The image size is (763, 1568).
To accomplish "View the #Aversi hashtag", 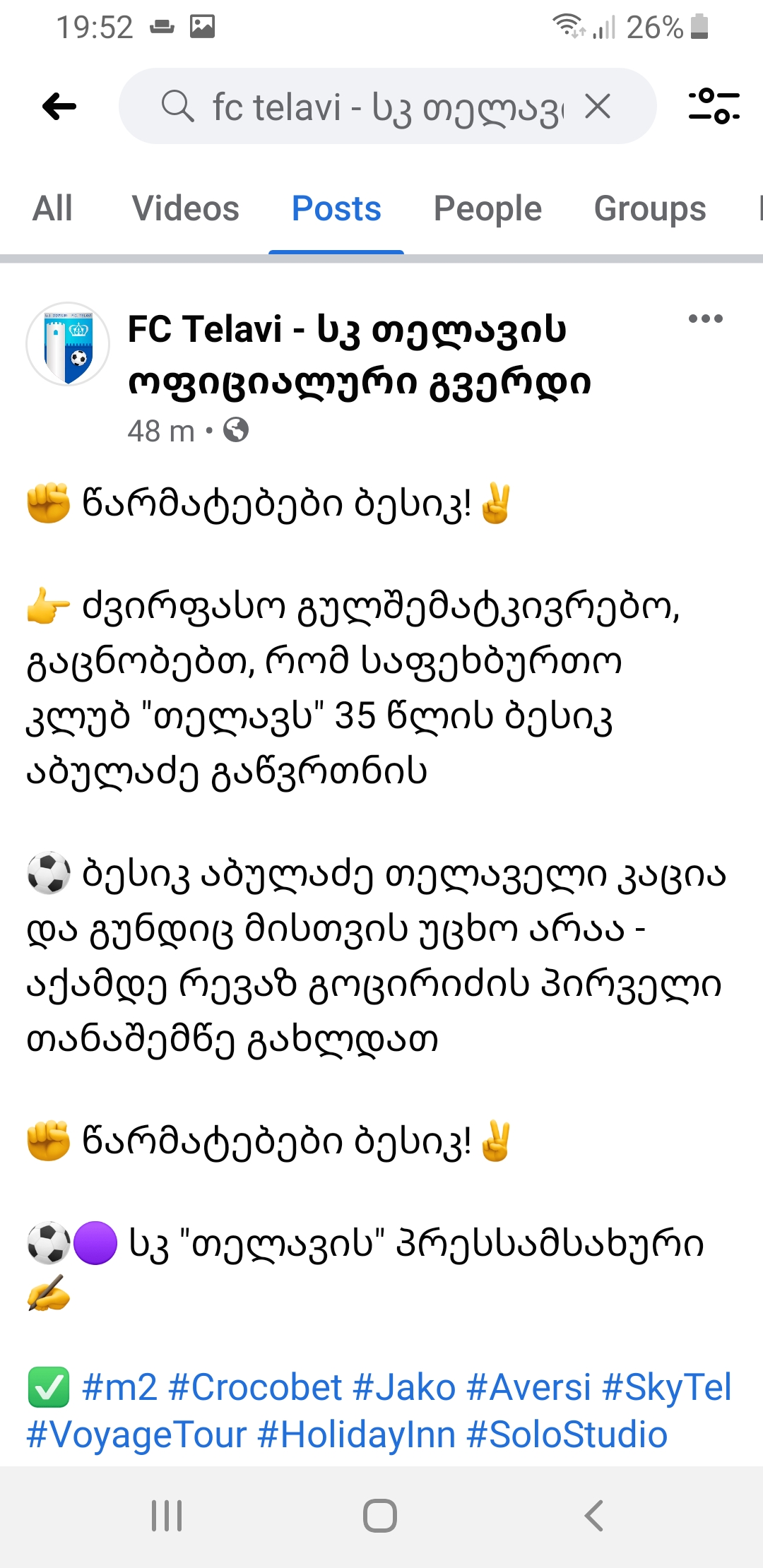I will pyautogui.click(x=528, y=1386).
